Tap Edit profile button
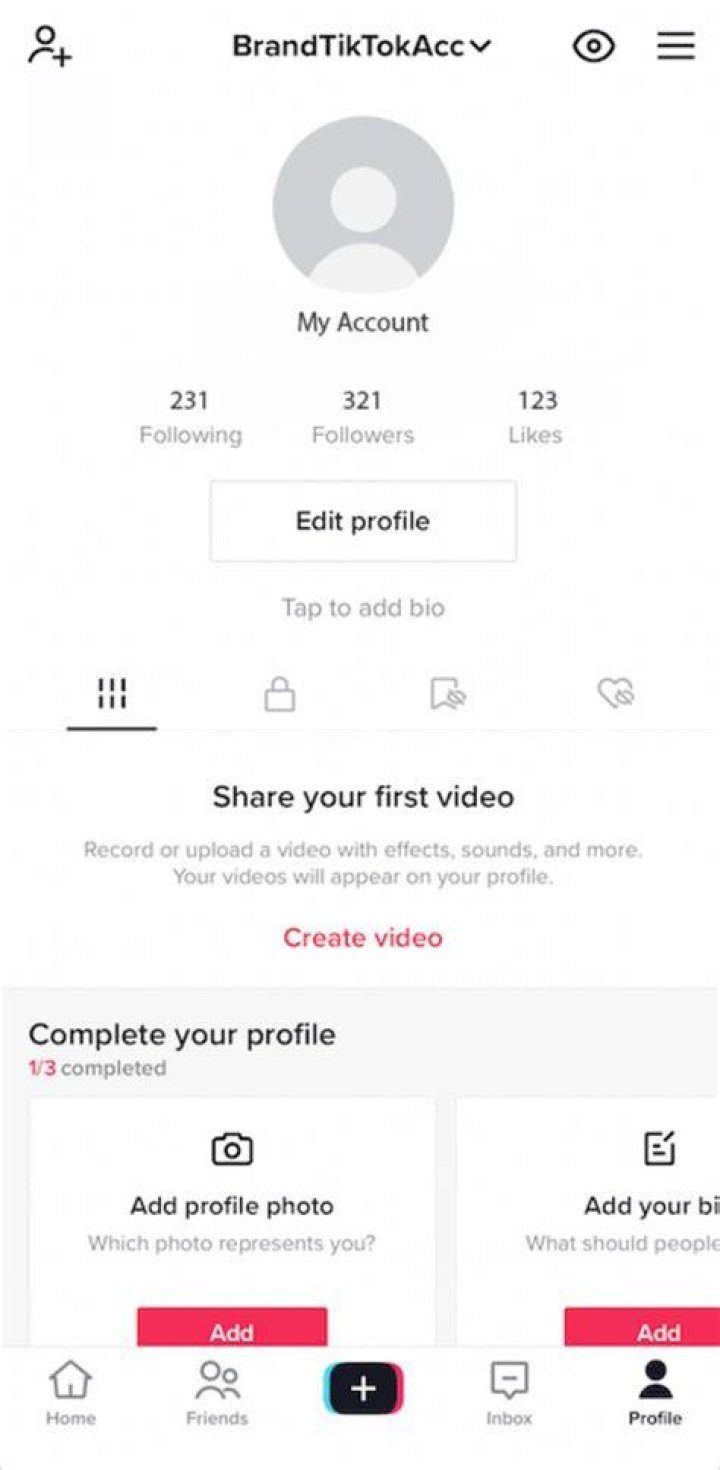Viewport: 720px width, 1470px height. pyautogui.click(x=363, y=521)
